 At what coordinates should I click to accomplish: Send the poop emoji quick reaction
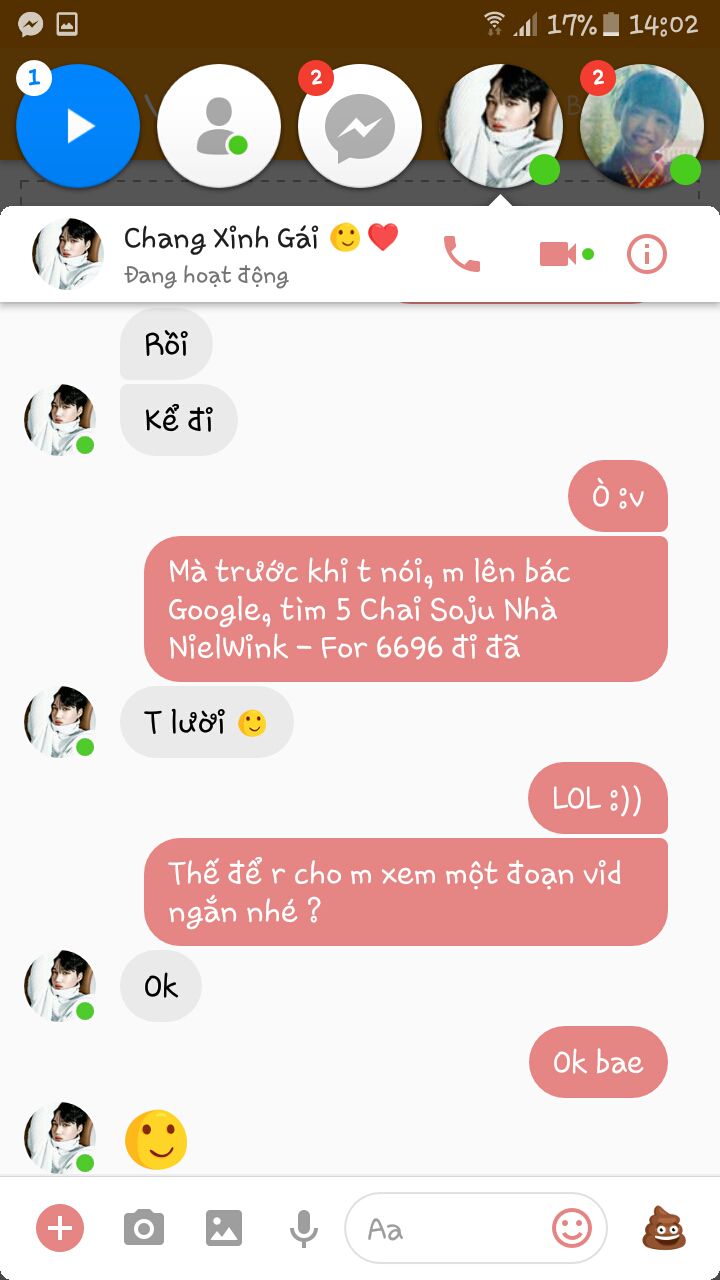coord(664,1226)
